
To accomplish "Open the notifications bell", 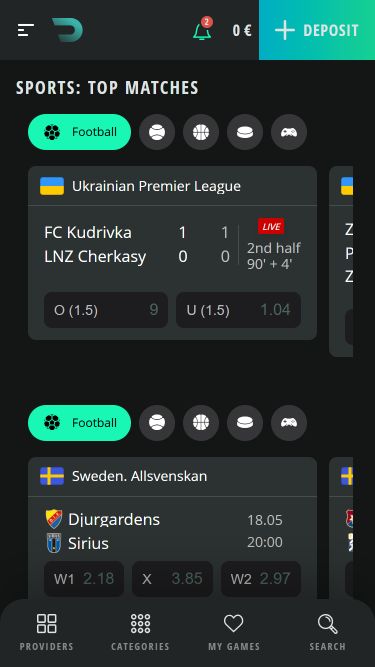I will tap(202, 29).
